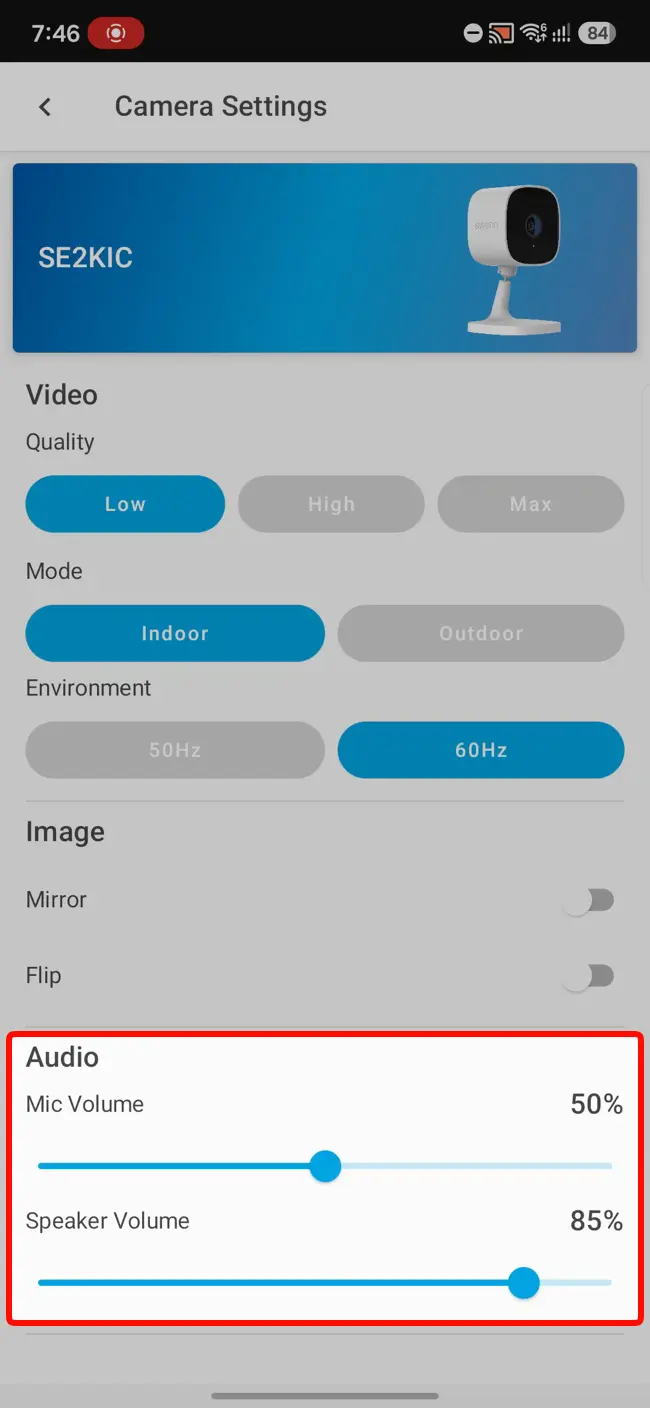The width and height of the screenshot is (650, 1408).
Task: Enable the Flip image switch
Action: [x=588, y=976]
